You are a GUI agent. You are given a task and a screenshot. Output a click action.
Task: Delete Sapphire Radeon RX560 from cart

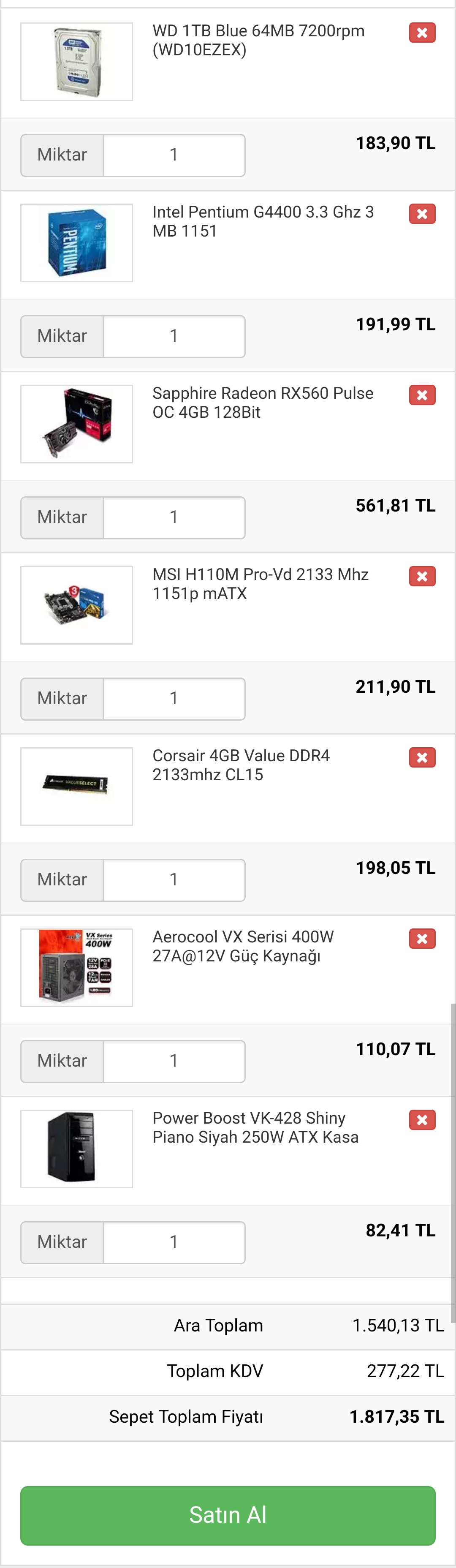pyautogui.click(x=422, y=395)
